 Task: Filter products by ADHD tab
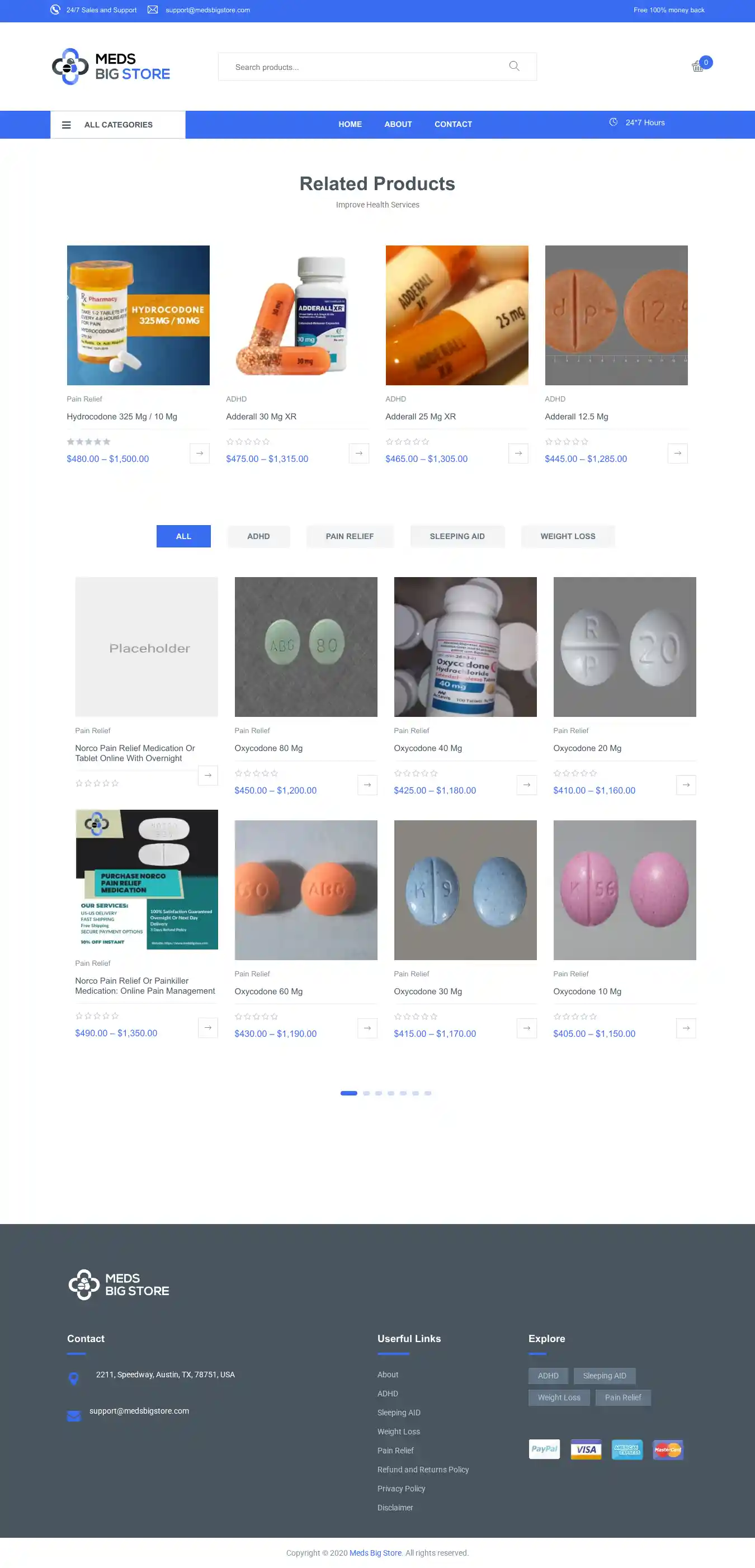click(258, 536)
